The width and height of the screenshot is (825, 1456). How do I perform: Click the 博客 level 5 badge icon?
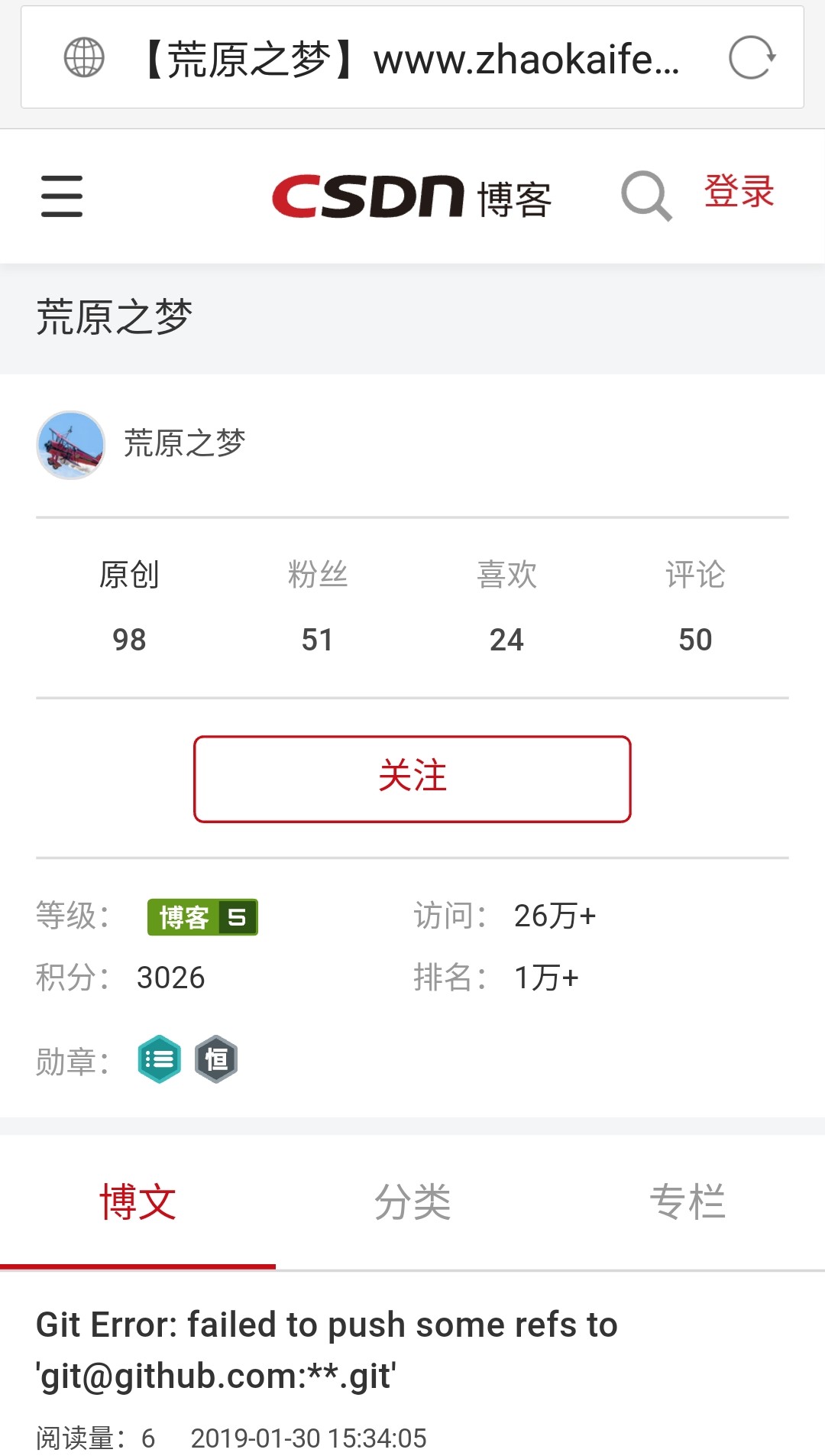click(202, 916)
